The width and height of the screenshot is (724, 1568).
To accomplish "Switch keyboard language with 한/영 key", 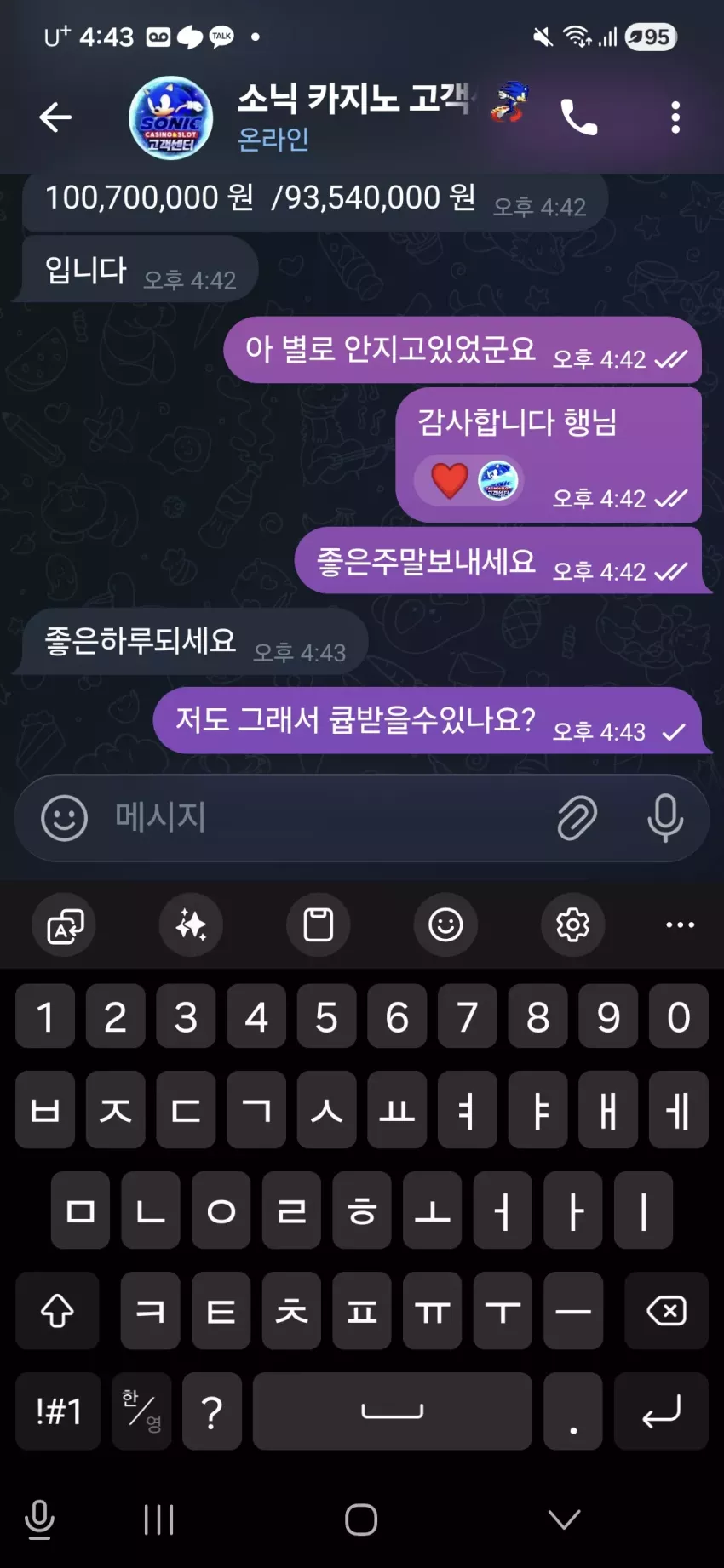I will (x=141, y=1411).
